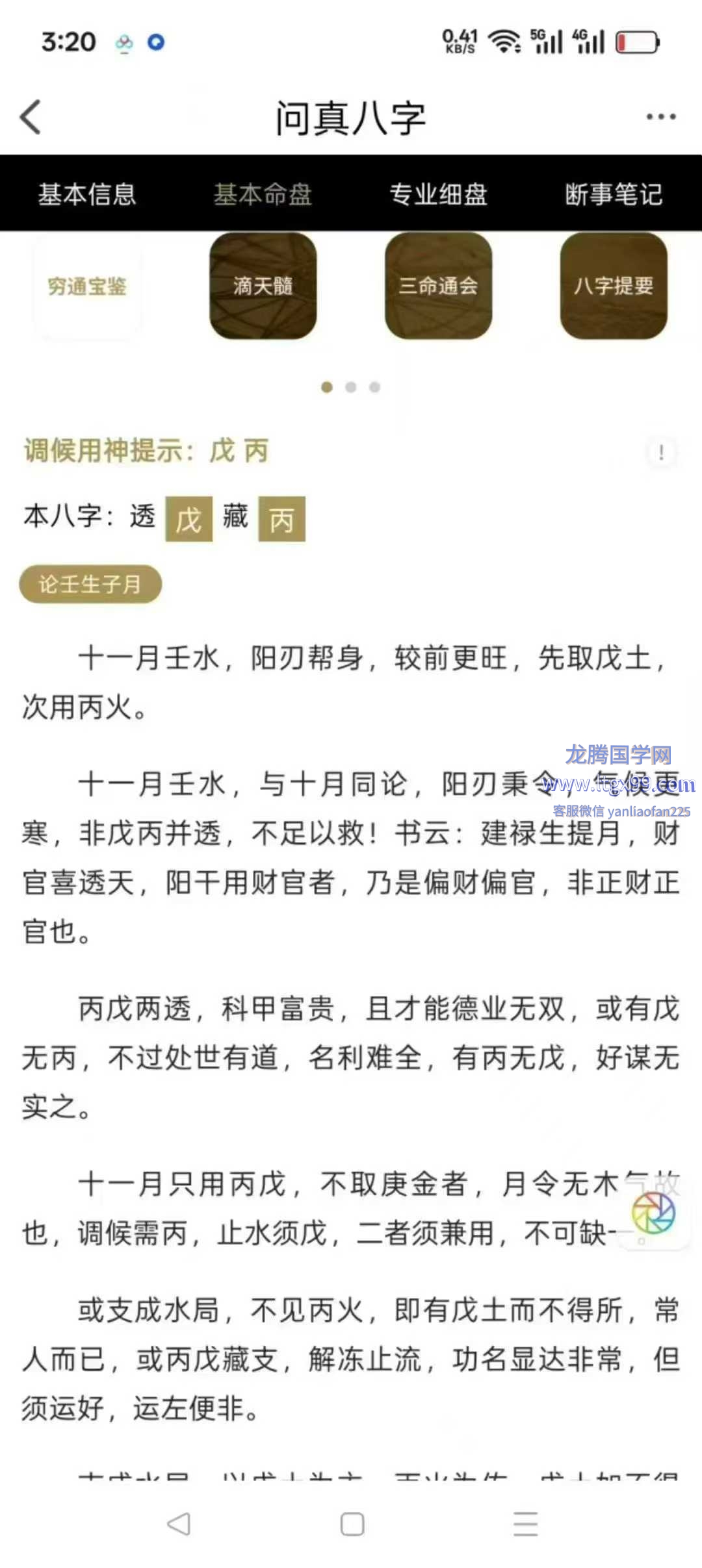Screen dimensions: 702x1568
Task: View the 三命通会 book tile
Action: pos(438,286)
